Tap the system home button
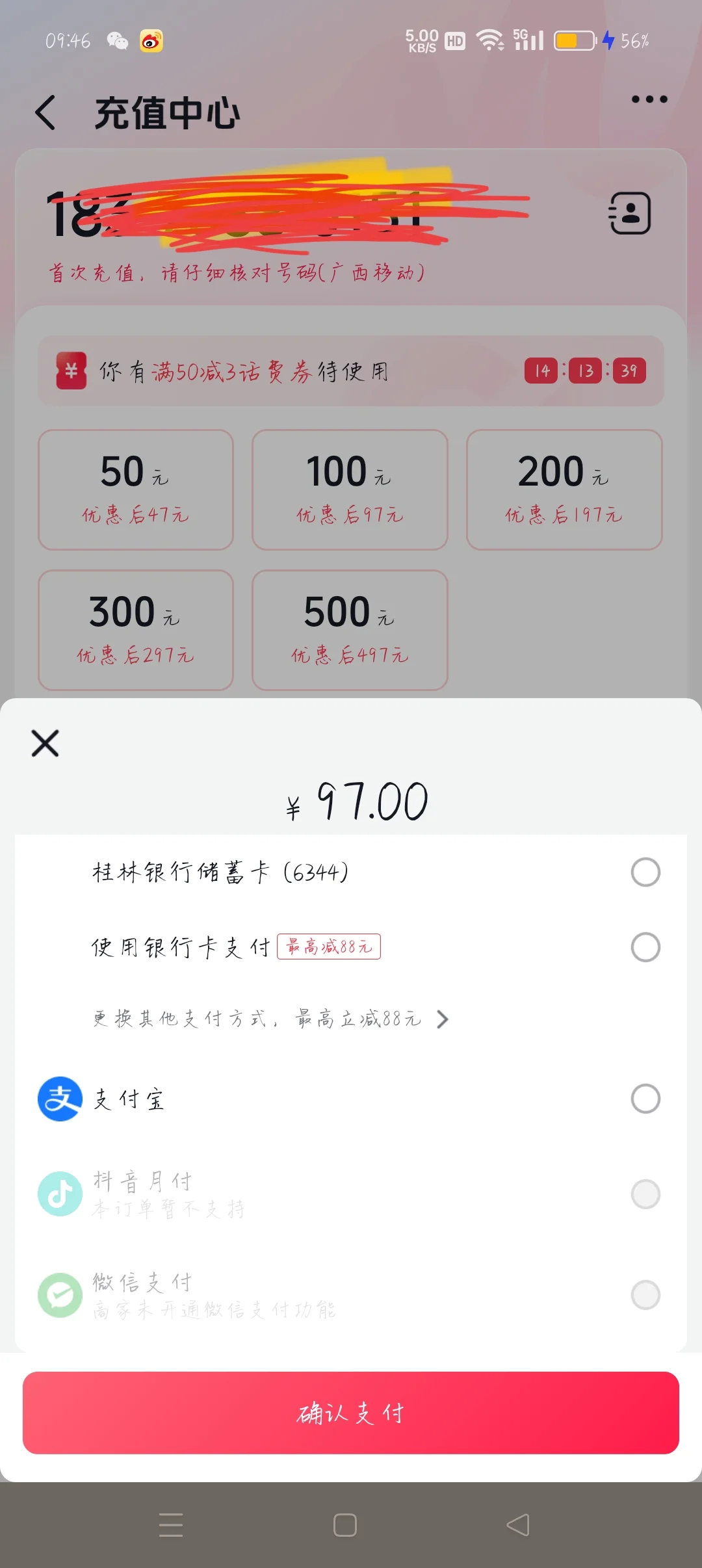 (x=344, y=1525)
